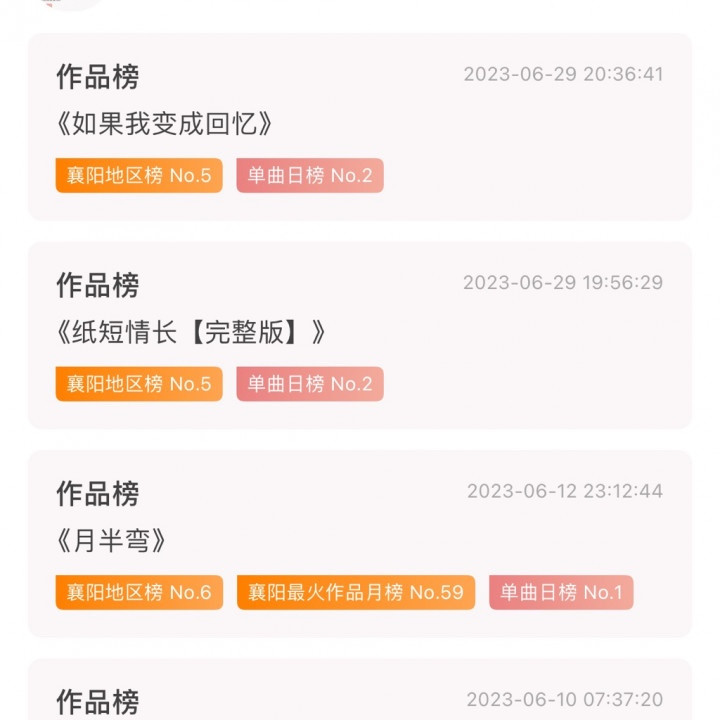Tap 襄阳最火作品月榜 No.59 badge
This screenshot has width=720, height=720.
click(356, 592)
